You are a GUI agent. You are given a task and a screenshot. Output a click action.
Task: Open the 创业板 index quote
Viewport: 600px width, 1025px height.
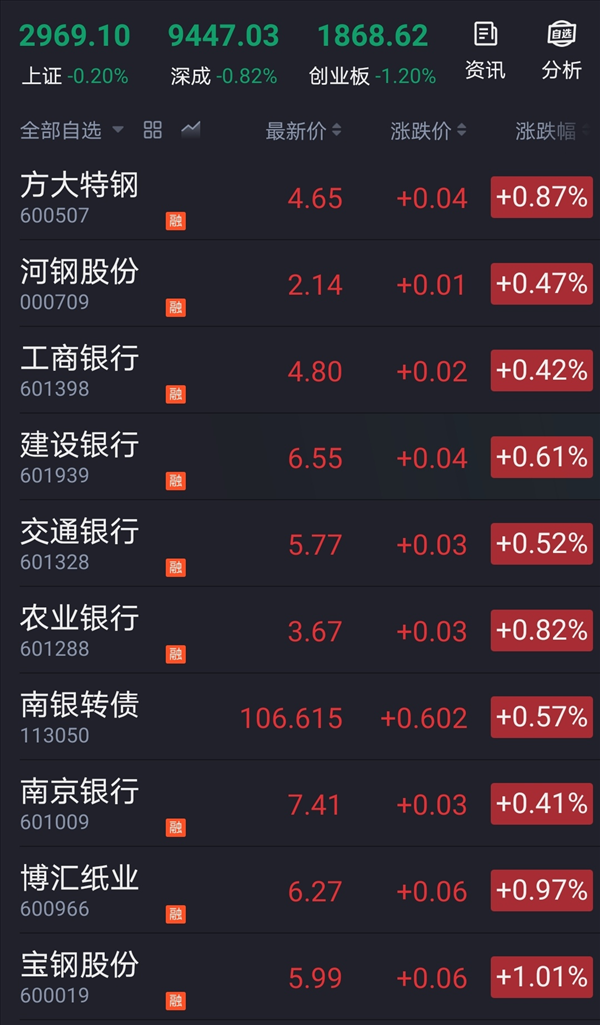click(x=373, y=55)
